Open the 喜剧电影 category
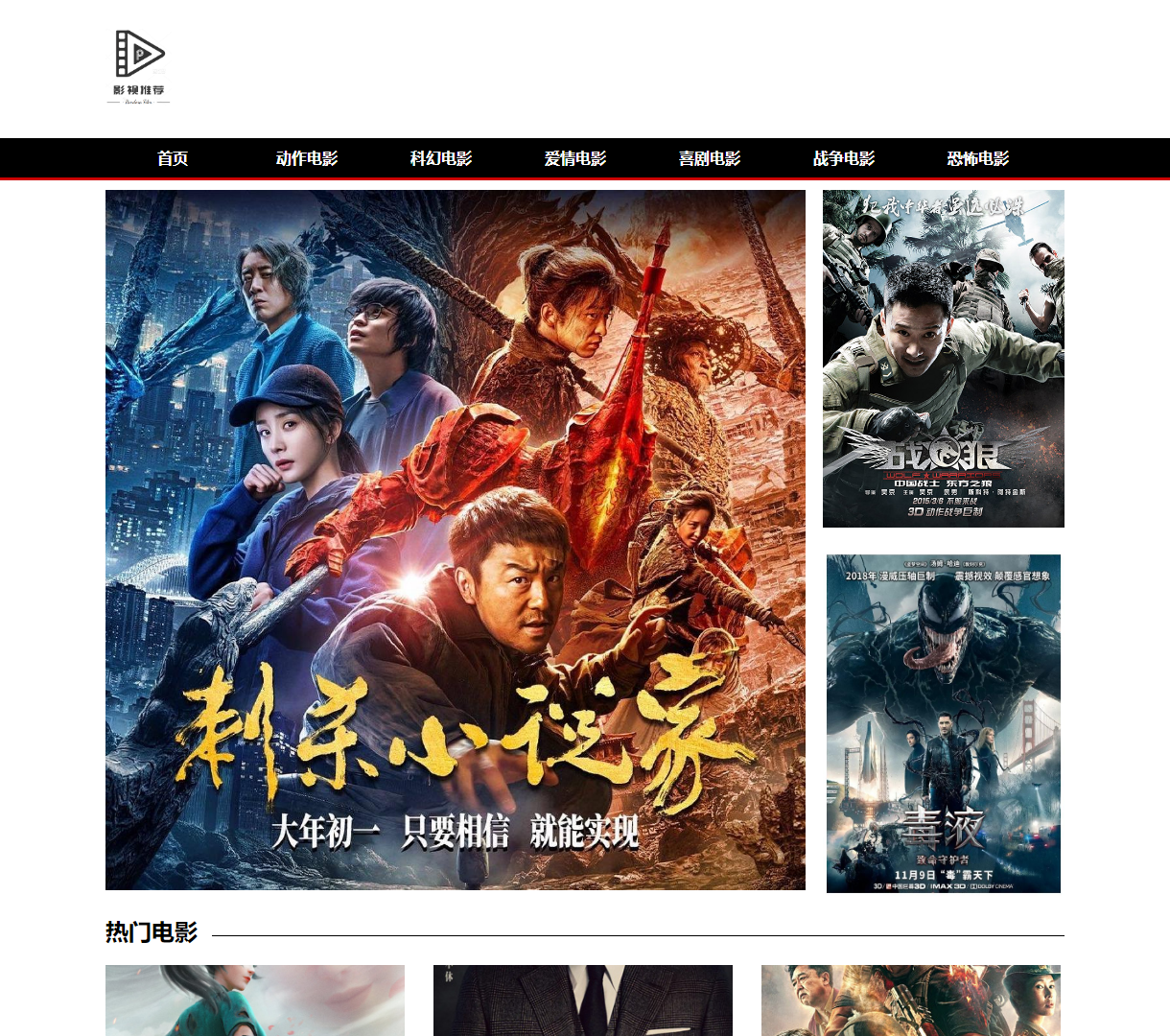The image size is (1170, 1036). [710, 158]
